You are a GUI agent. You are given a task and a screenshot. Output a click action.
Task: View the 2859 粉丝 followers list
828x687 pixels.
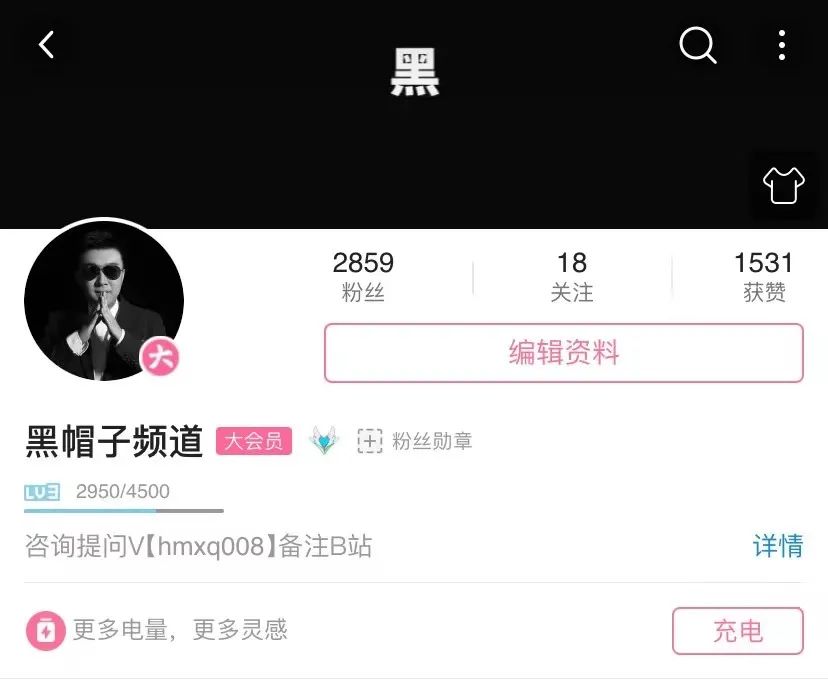click(363, 276)
